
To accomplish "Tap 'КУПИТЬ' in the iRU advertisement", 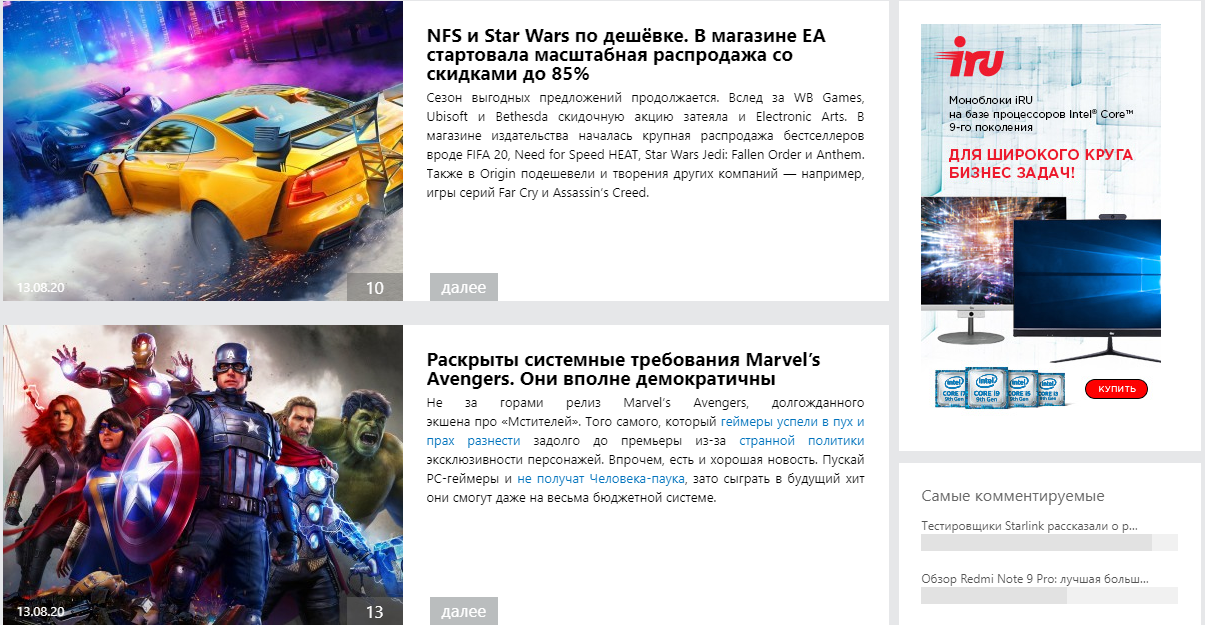I will pos(1116,389).
